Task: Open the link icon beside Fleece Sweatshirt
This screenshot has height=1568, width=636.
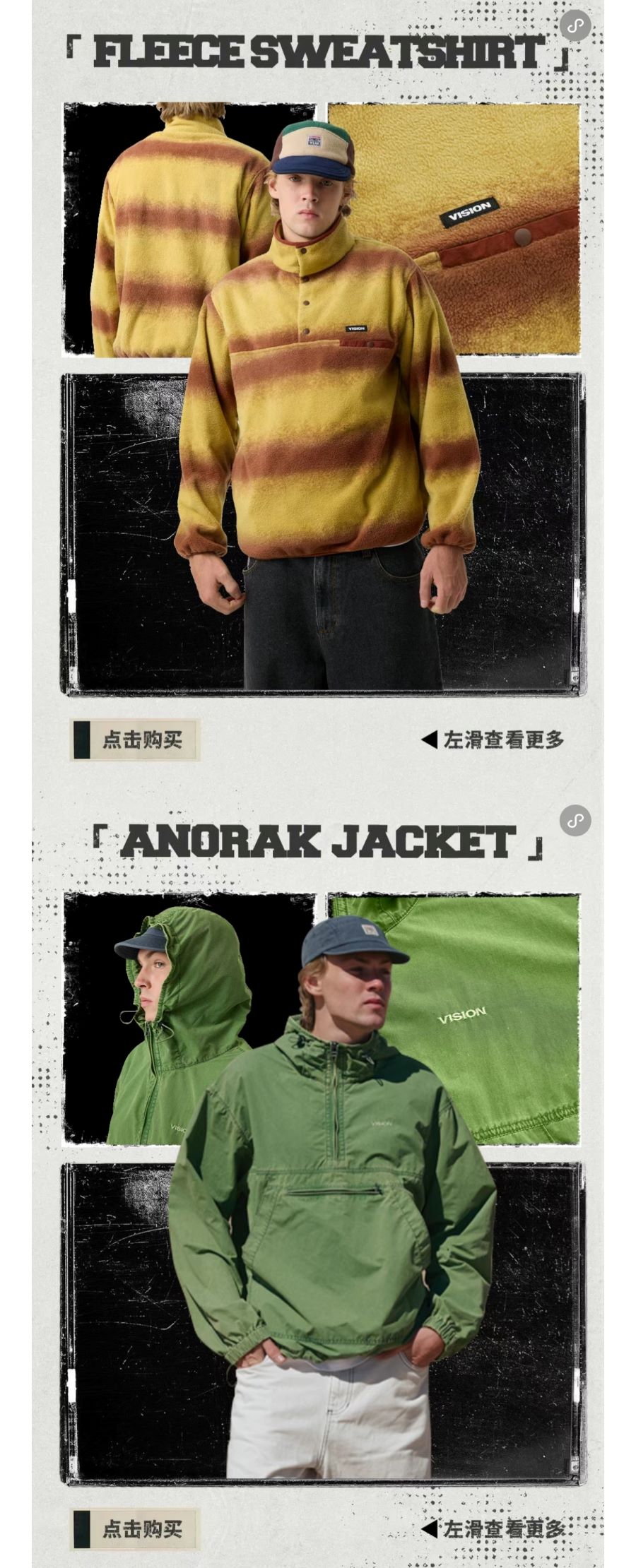Action: click(575, 26)
